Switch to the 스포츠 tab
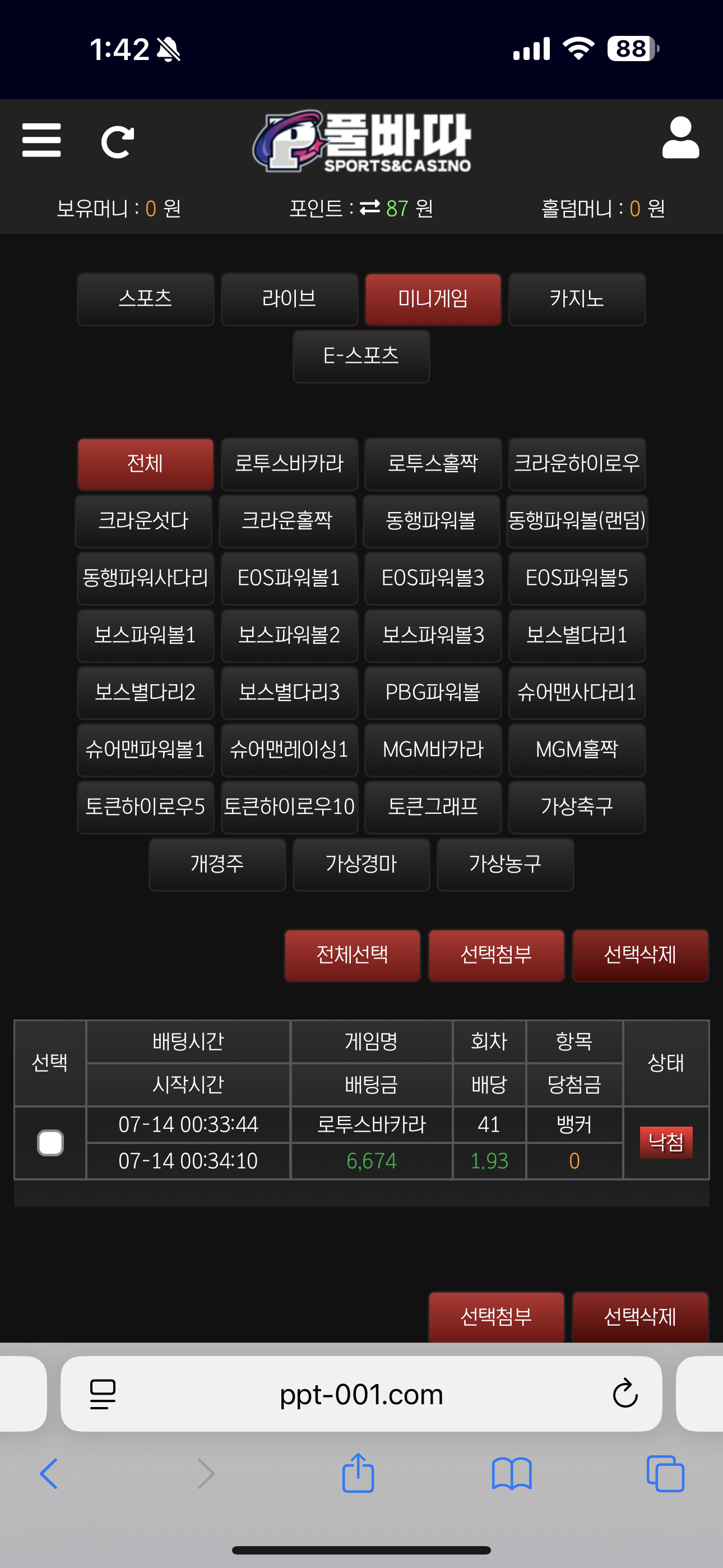Image resolution: width=723 pixels, height=1568 pixels. point(146,299)
